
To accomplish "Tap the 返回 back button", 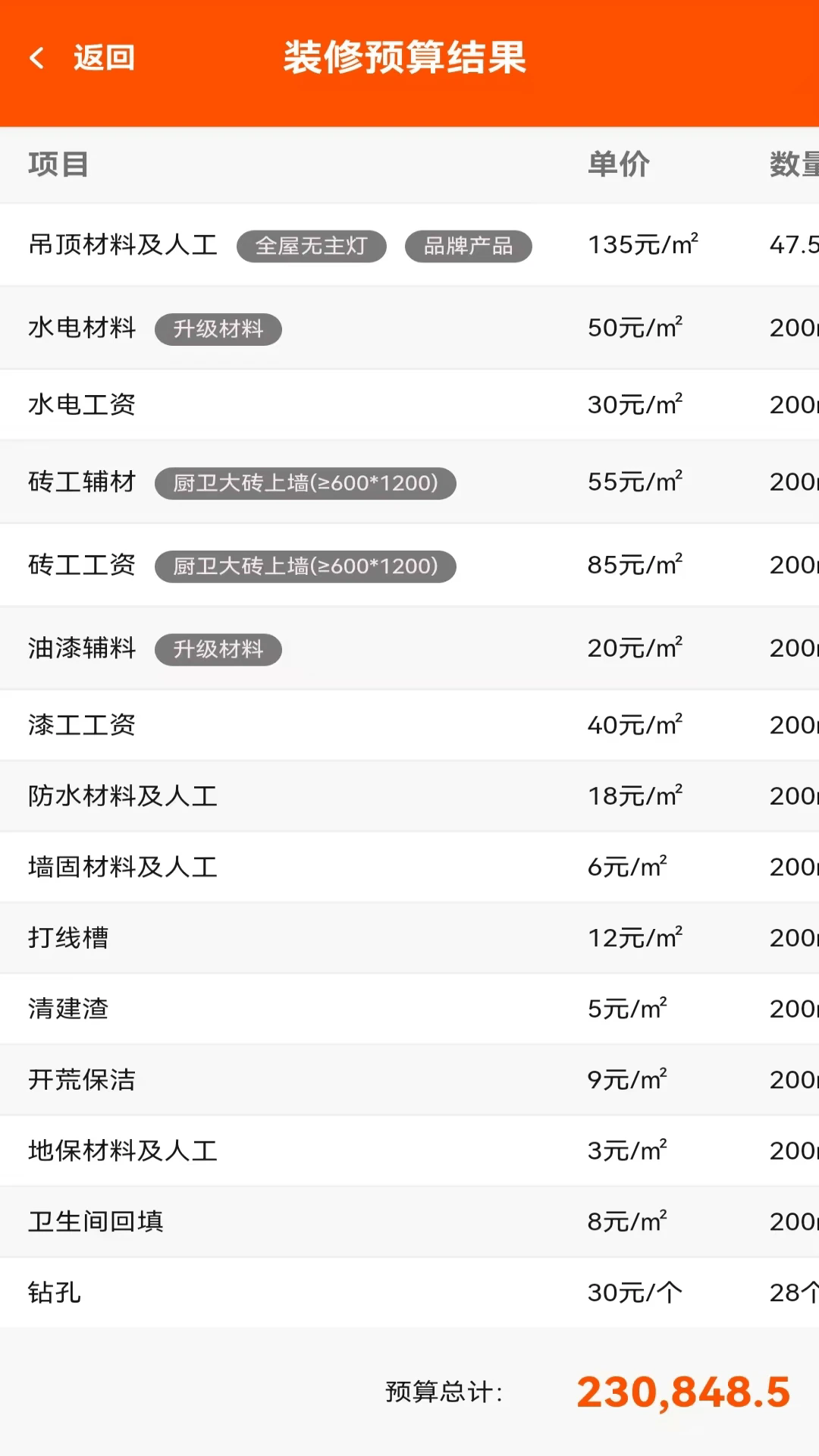I will (104, 58).
